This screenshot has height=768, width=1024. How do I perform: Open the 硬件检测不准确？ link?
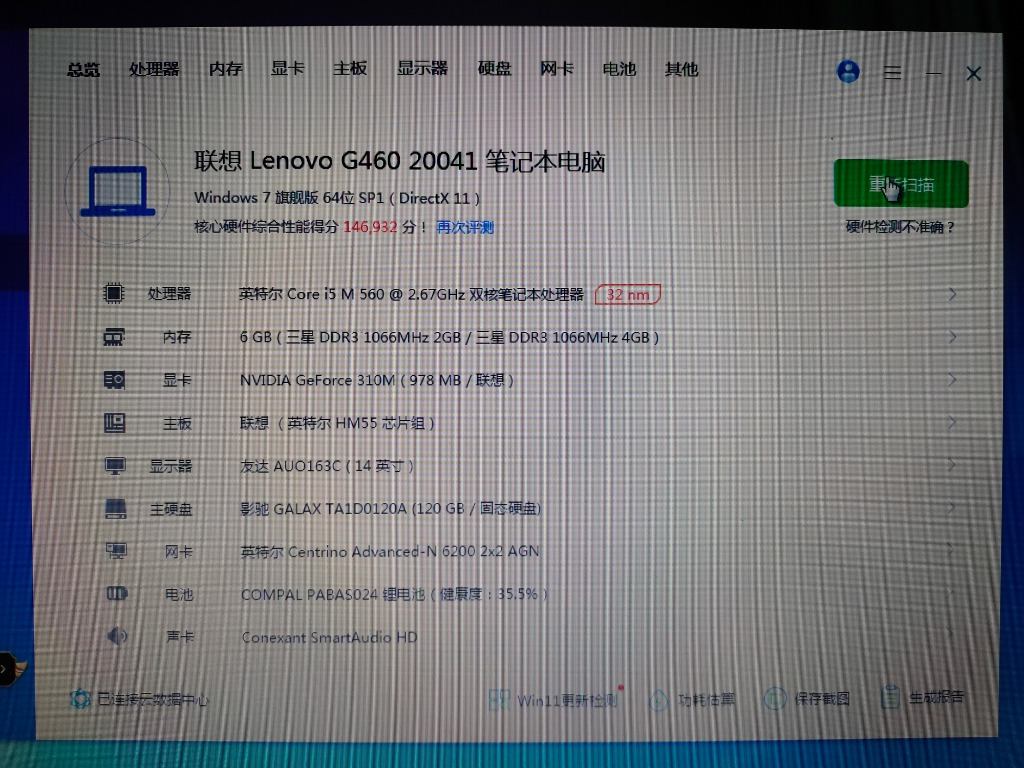(900, 227)
